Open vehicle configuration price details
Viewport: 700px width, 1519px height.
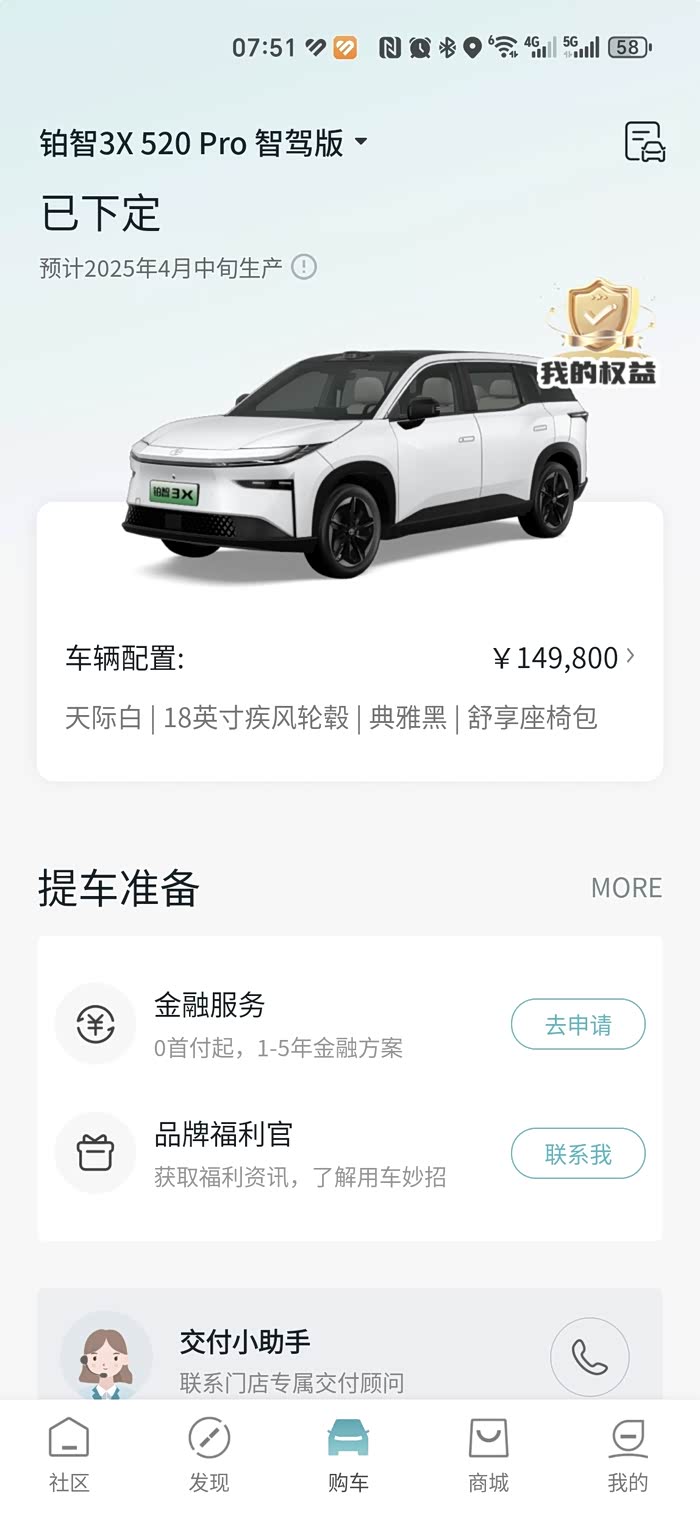564,658
